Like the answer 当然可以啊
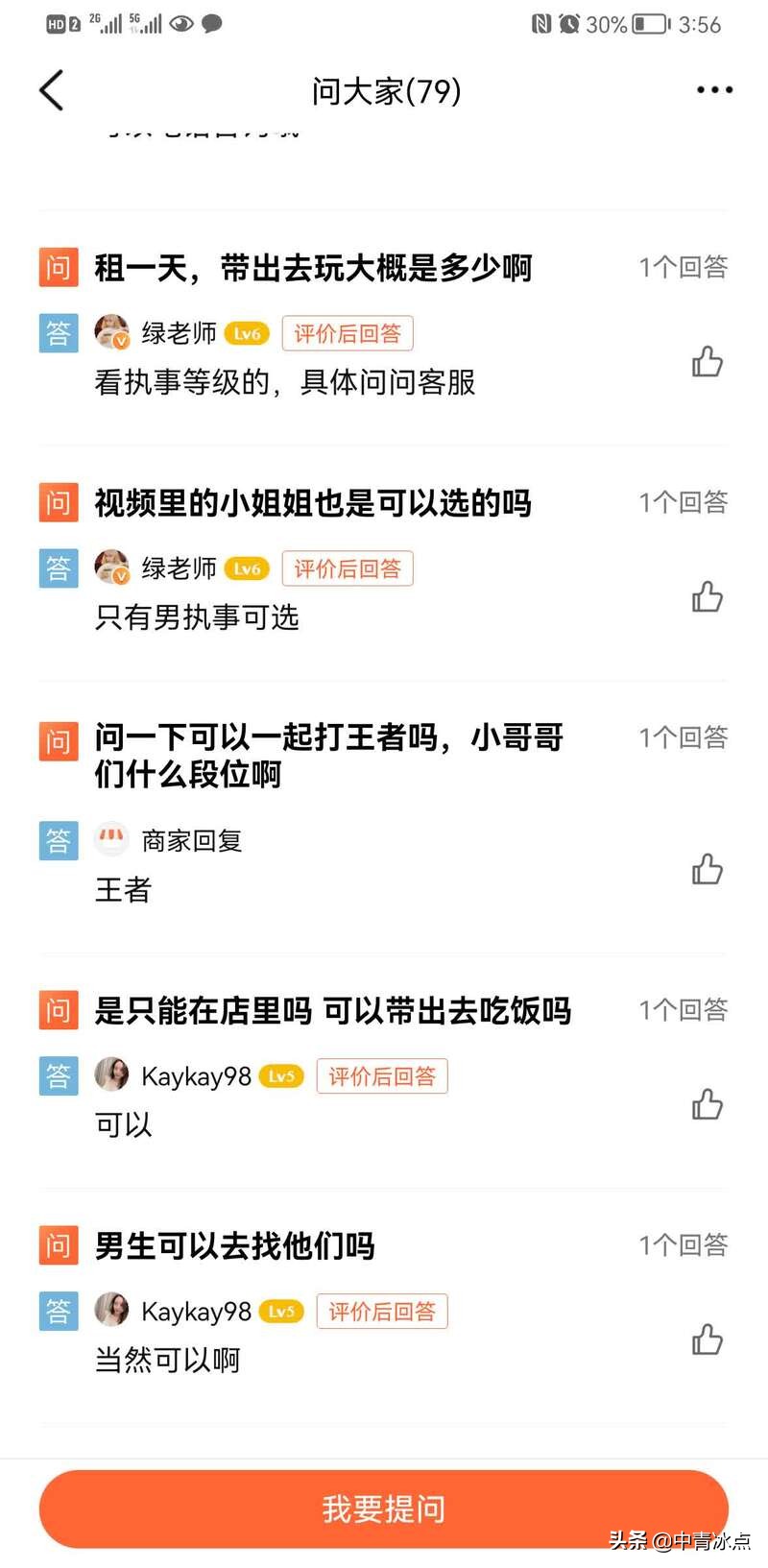 [x=707, y=1340]
